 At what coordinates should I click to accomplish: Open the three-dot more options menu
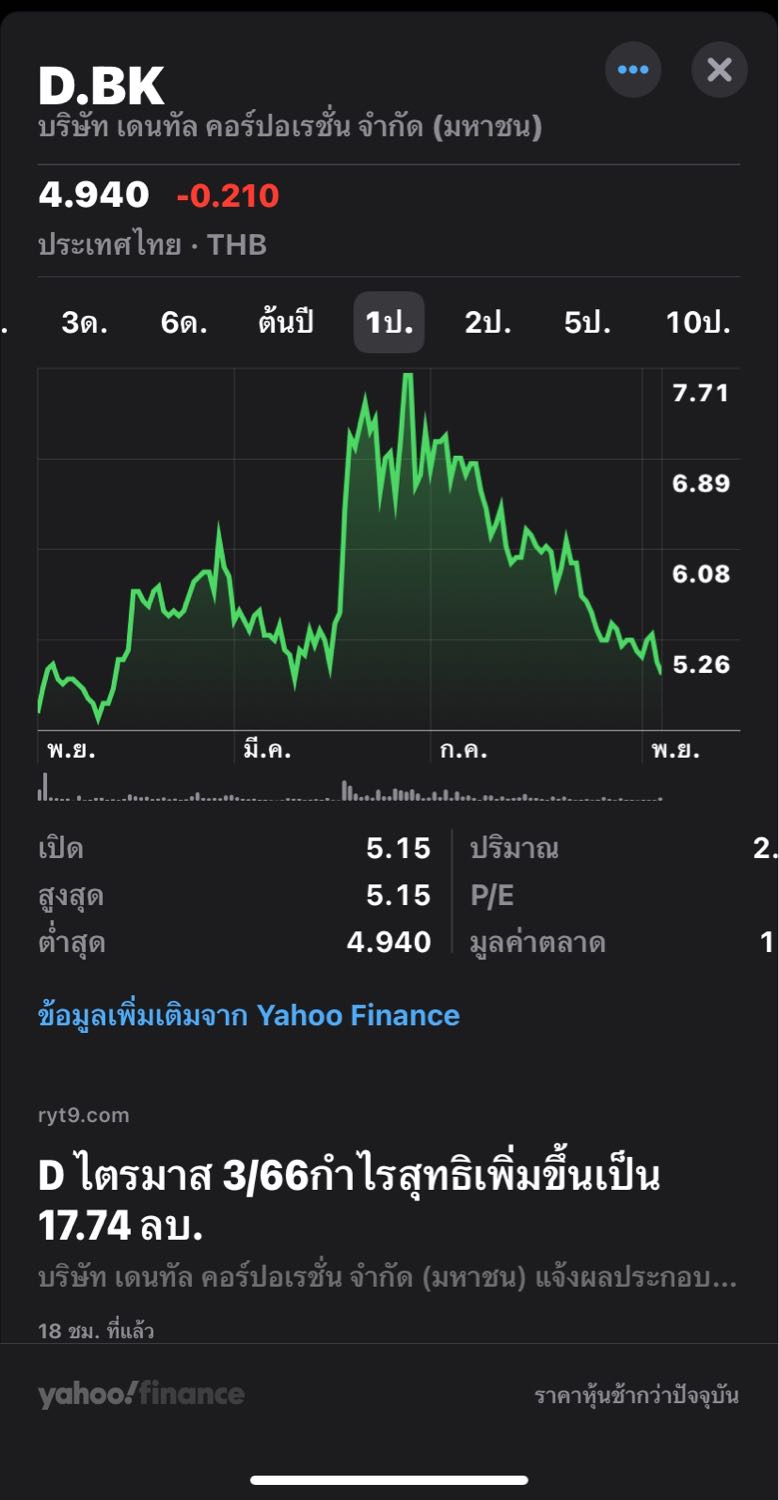(633, 70)
